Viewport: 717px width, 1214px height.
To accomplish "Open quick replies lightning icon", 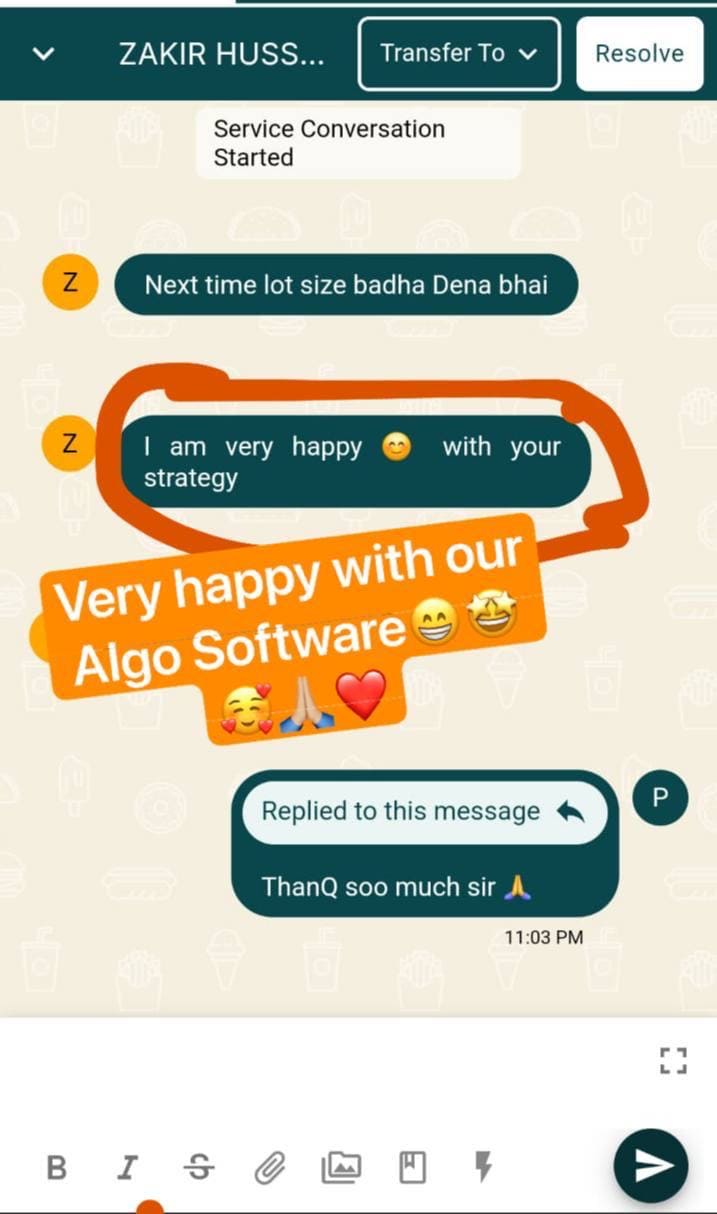I will tap(483, 1167).
